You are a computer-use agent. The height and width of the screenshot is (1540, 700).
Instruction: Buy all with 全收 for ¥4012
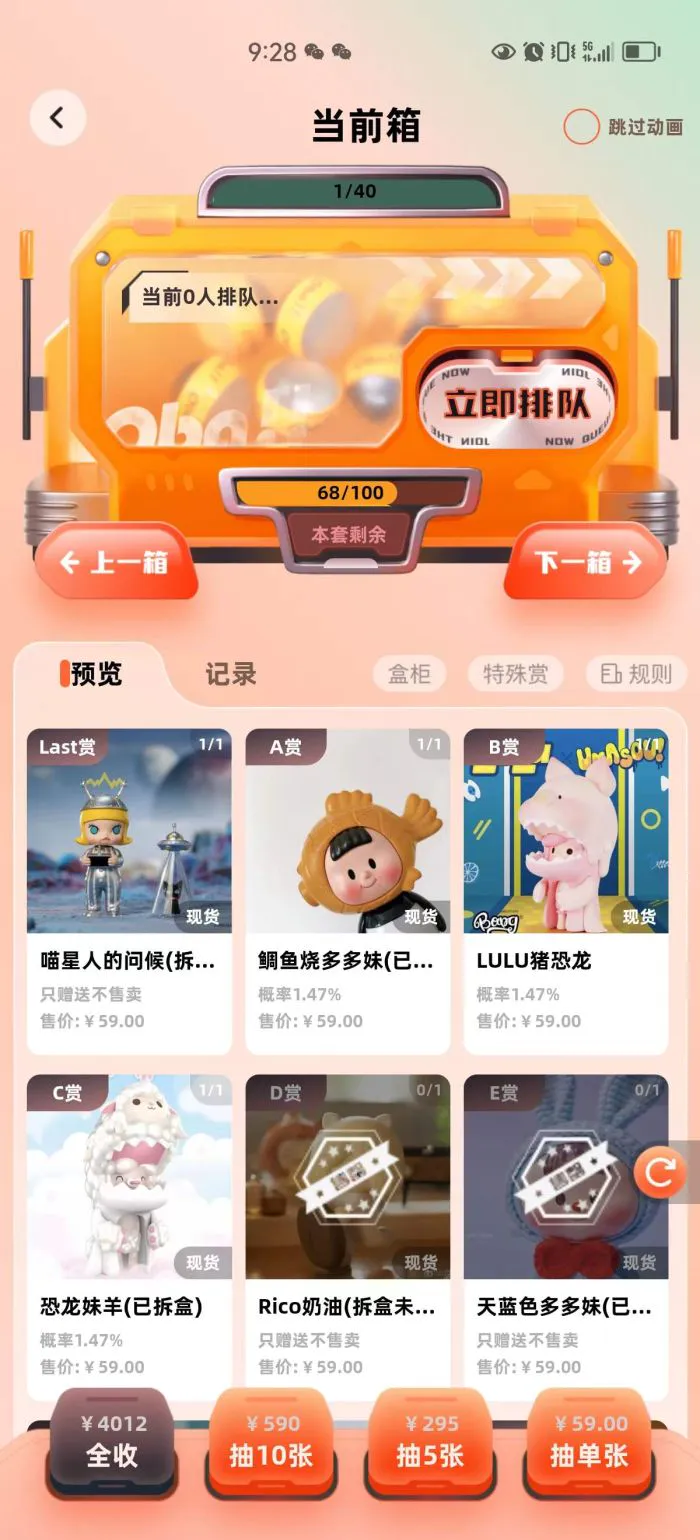click(x=113, y=1442)
